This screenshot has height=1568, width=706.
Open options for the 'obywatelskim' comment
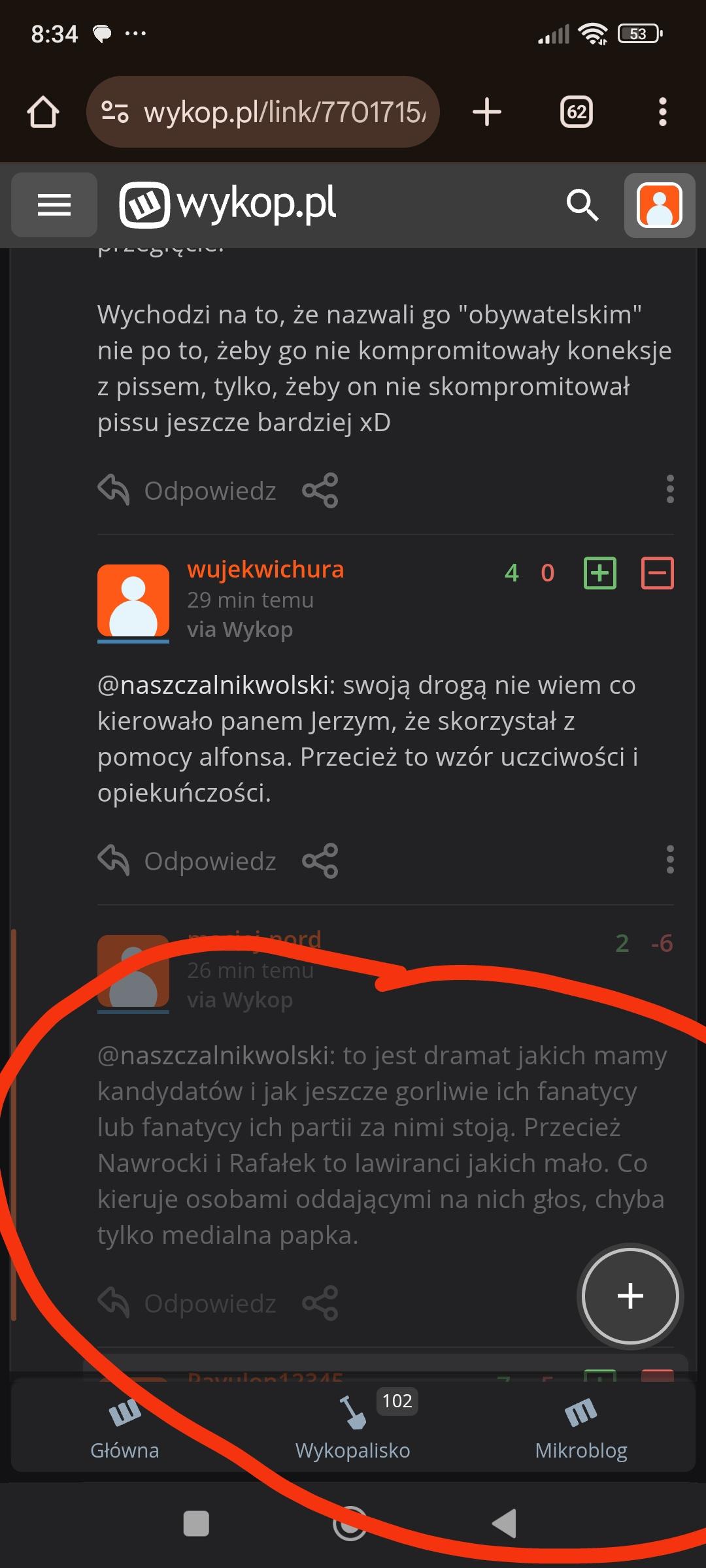pyautogui.click(x=669, y=489)
